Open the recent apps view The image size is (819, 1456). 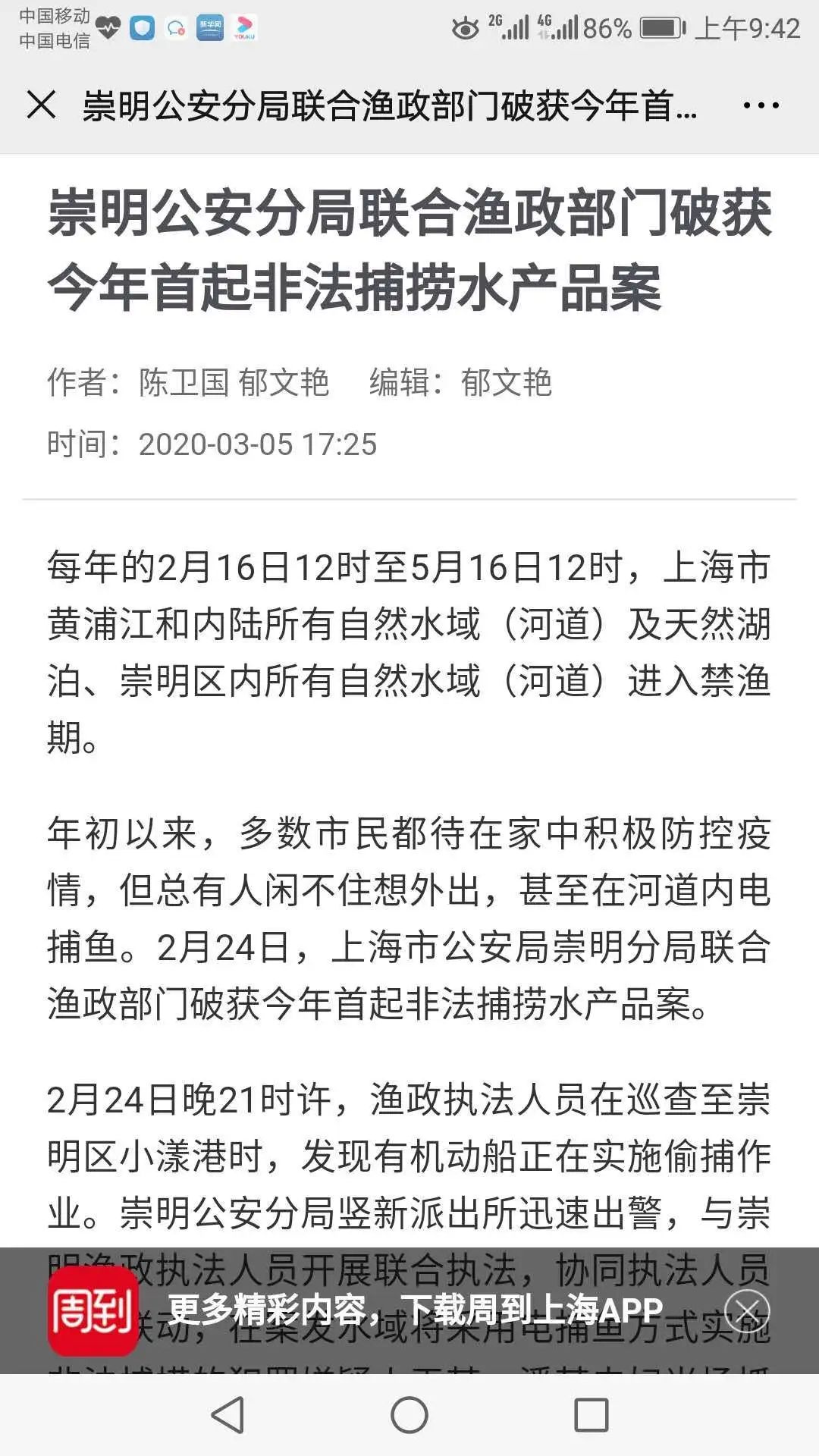coord(591,1415)
